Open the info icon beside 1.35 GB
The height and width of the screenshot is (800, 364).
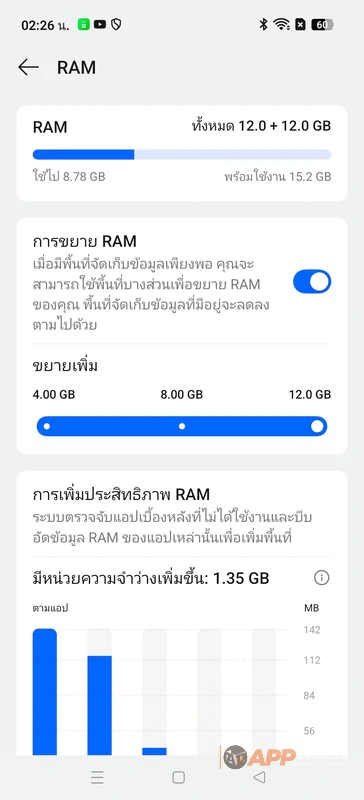(321, 578)
